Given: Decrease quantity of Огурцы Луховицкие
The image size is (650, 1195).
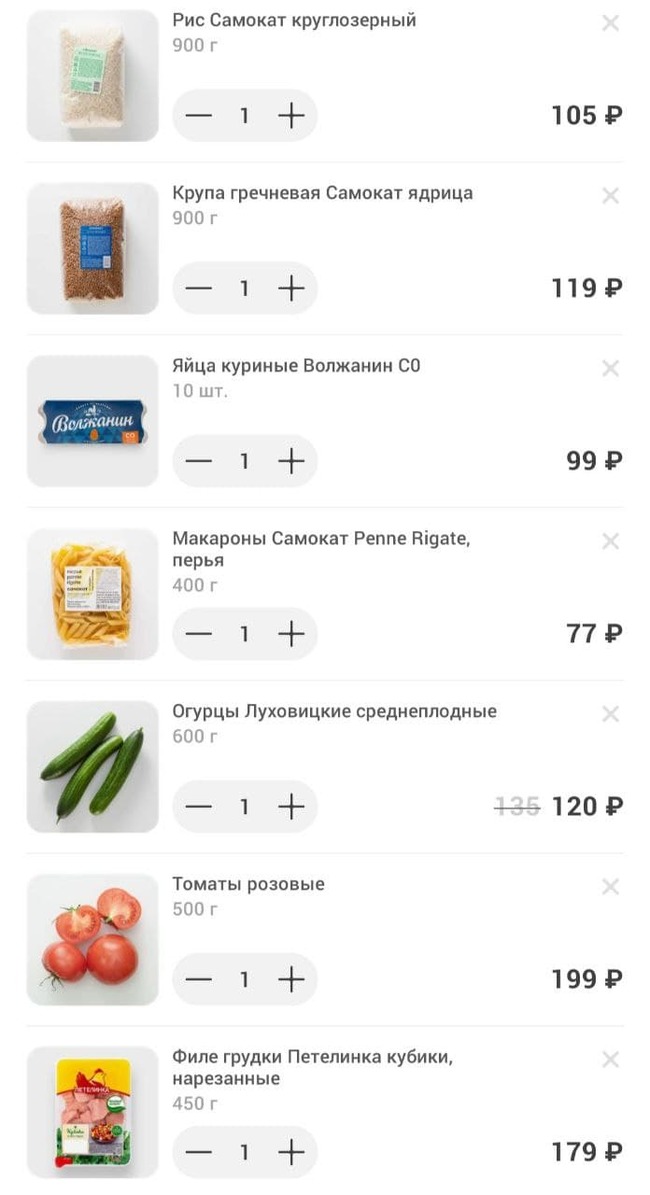Looking at the screenshot, I should click(x=199, y=807).
